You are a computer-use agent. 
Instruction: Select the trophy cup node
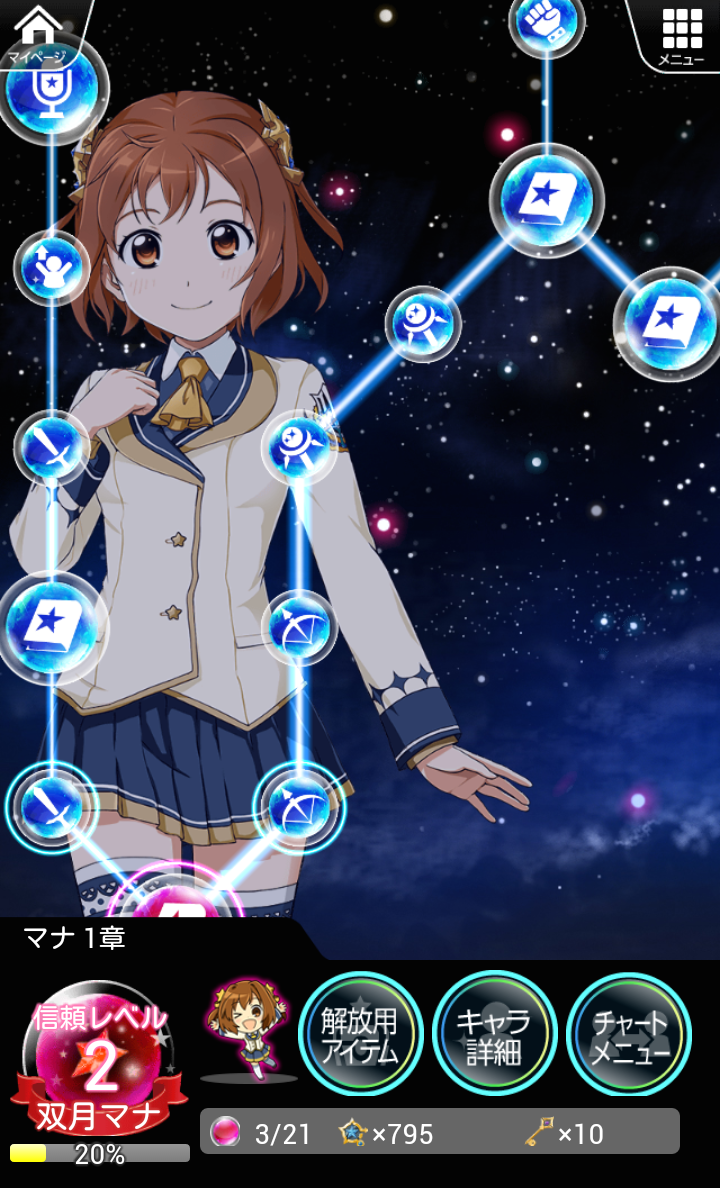click(x=52, y=91)
